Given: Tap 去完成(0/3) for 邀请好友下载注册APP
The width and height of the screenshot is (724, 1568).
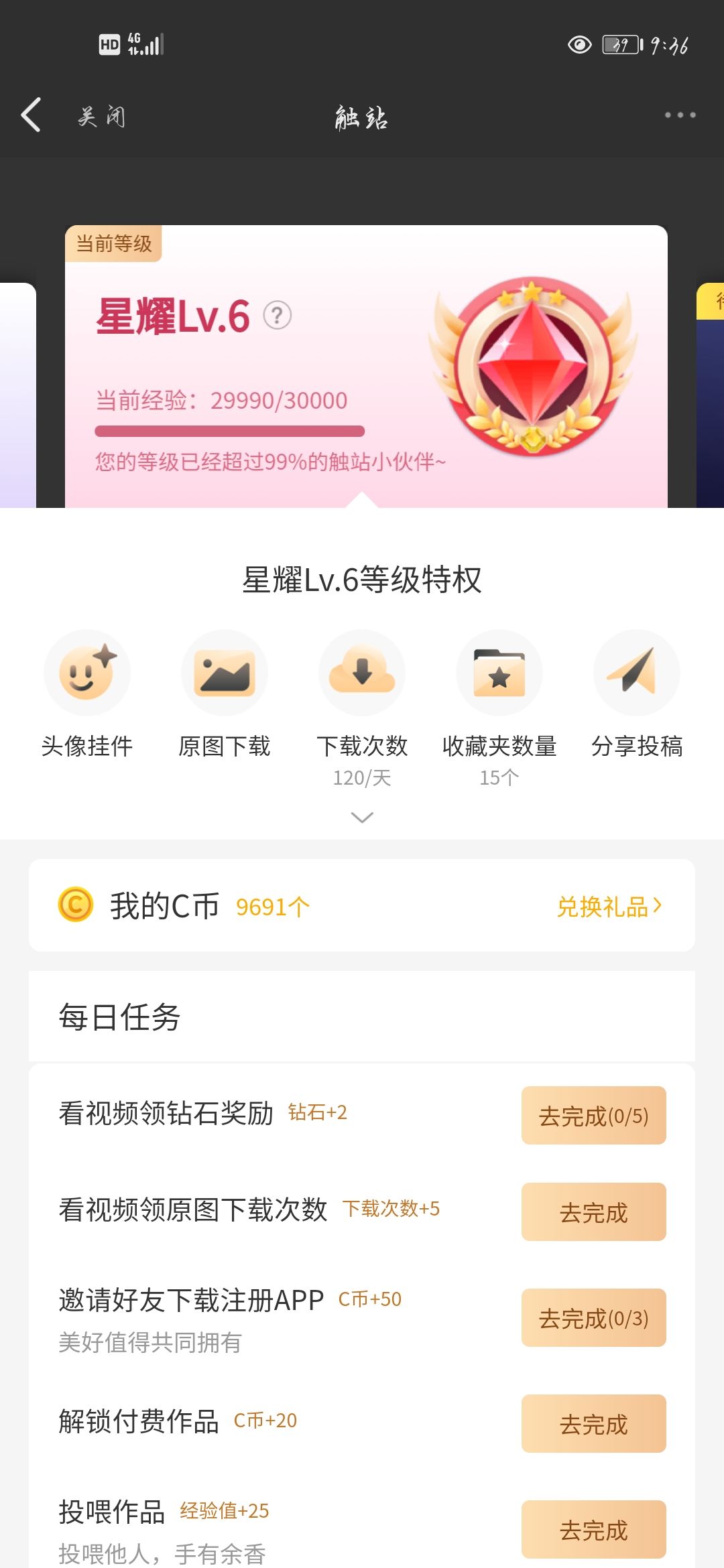Looking at the screenshot, I should 593,1318.
